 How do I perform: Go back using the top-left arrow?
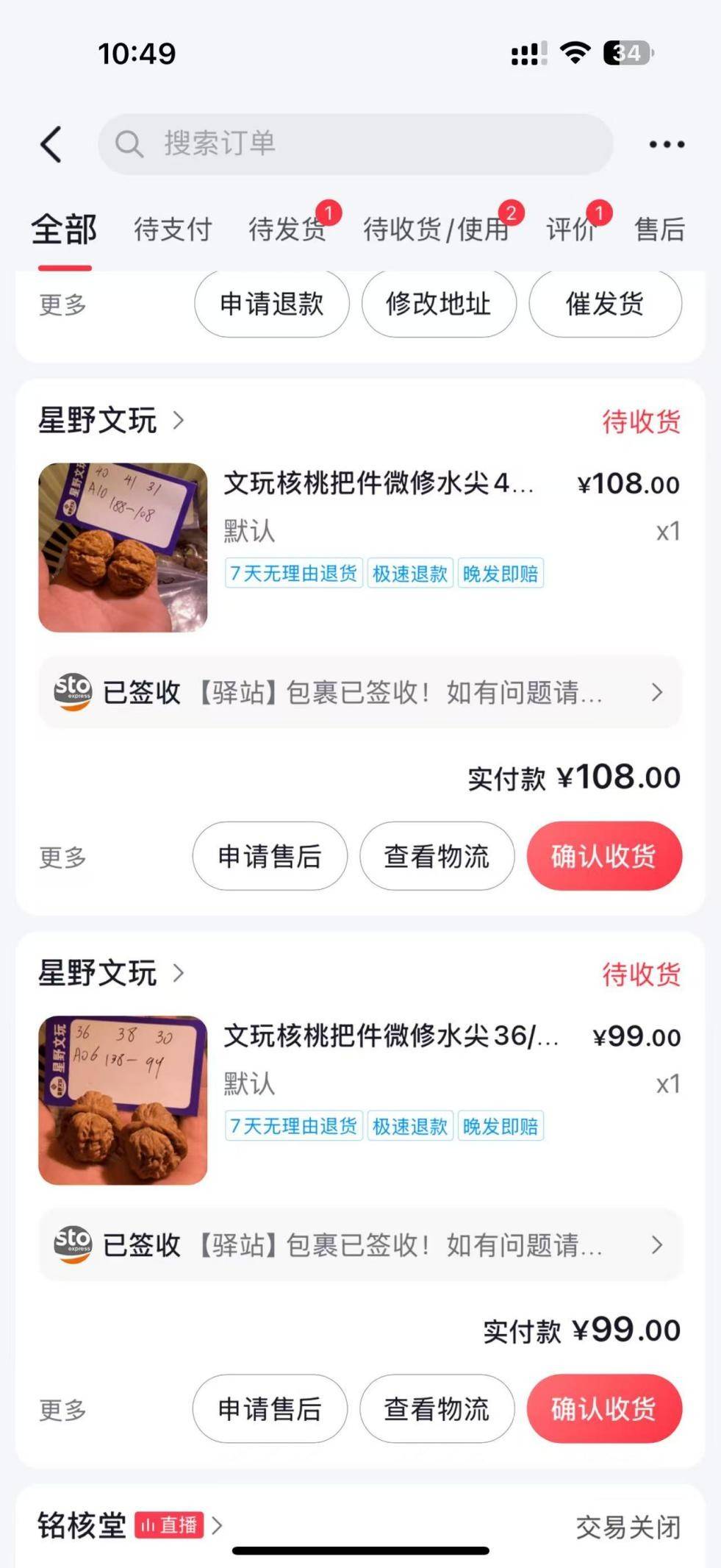tap(51, 144)
